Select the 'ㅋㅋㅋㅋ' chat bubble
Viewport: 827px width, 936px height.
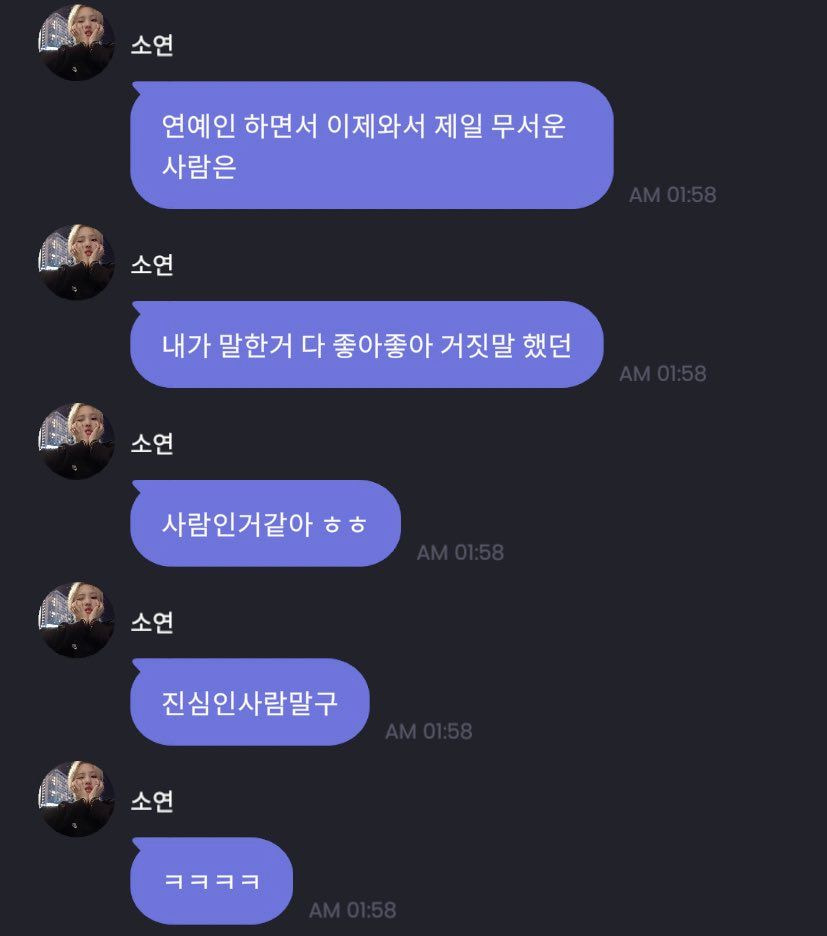point(210,880)
